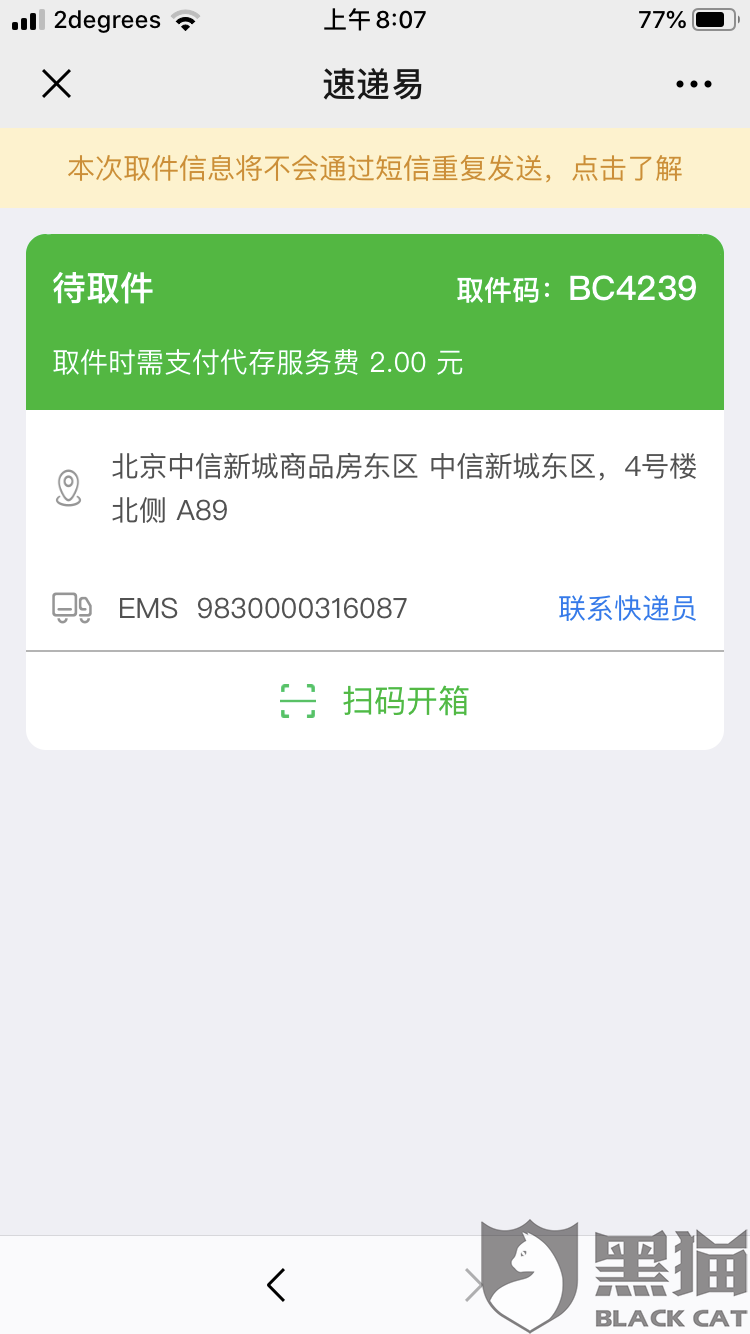Contact the courier via 联系快递员
This screenshot has height=1334, width=750.
point(627,608)
